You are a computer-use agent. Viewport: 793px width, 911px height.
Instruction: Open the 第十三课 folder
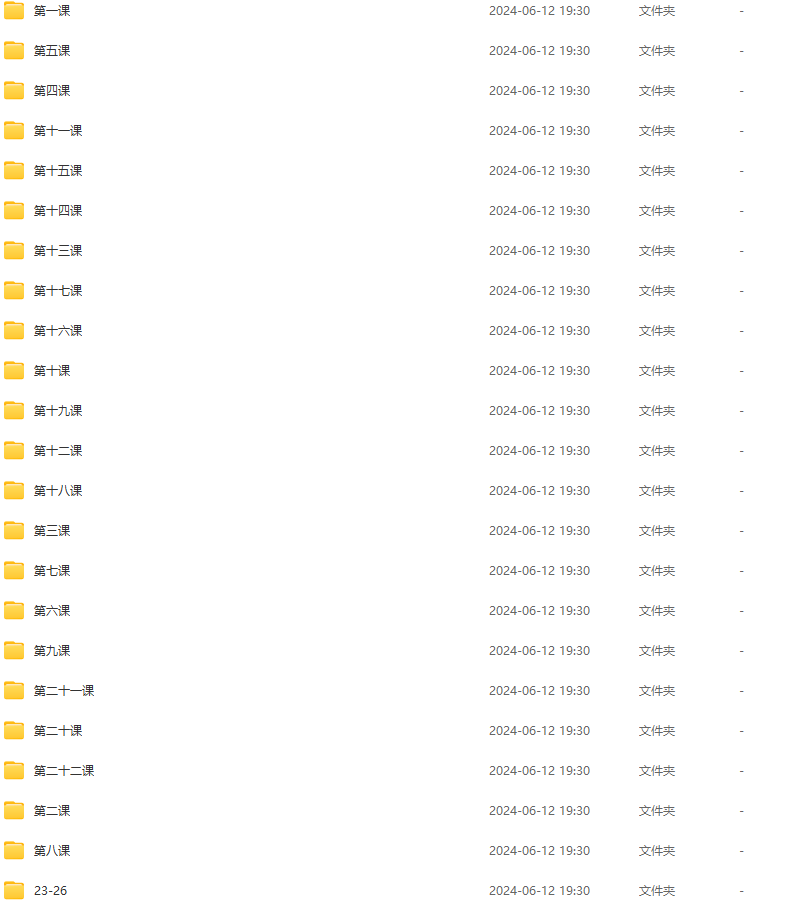click(x=58, y=251)
